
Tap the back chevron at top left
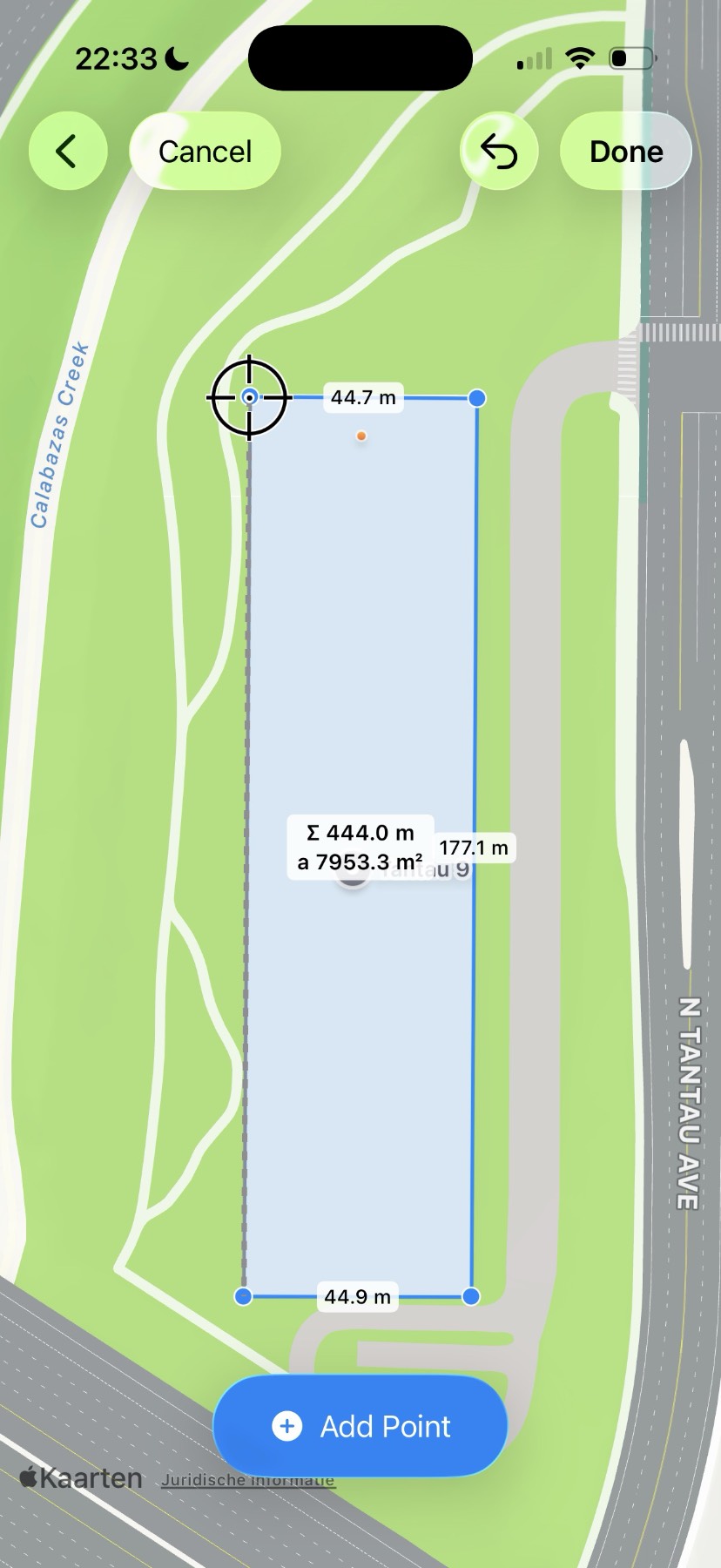pyautogui.click(x=67, y=150)
